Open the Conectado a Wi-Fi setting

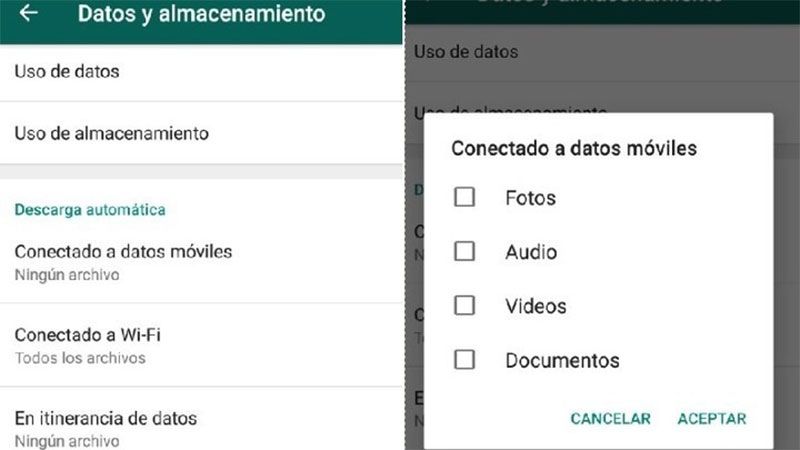[x=88, y=344]
